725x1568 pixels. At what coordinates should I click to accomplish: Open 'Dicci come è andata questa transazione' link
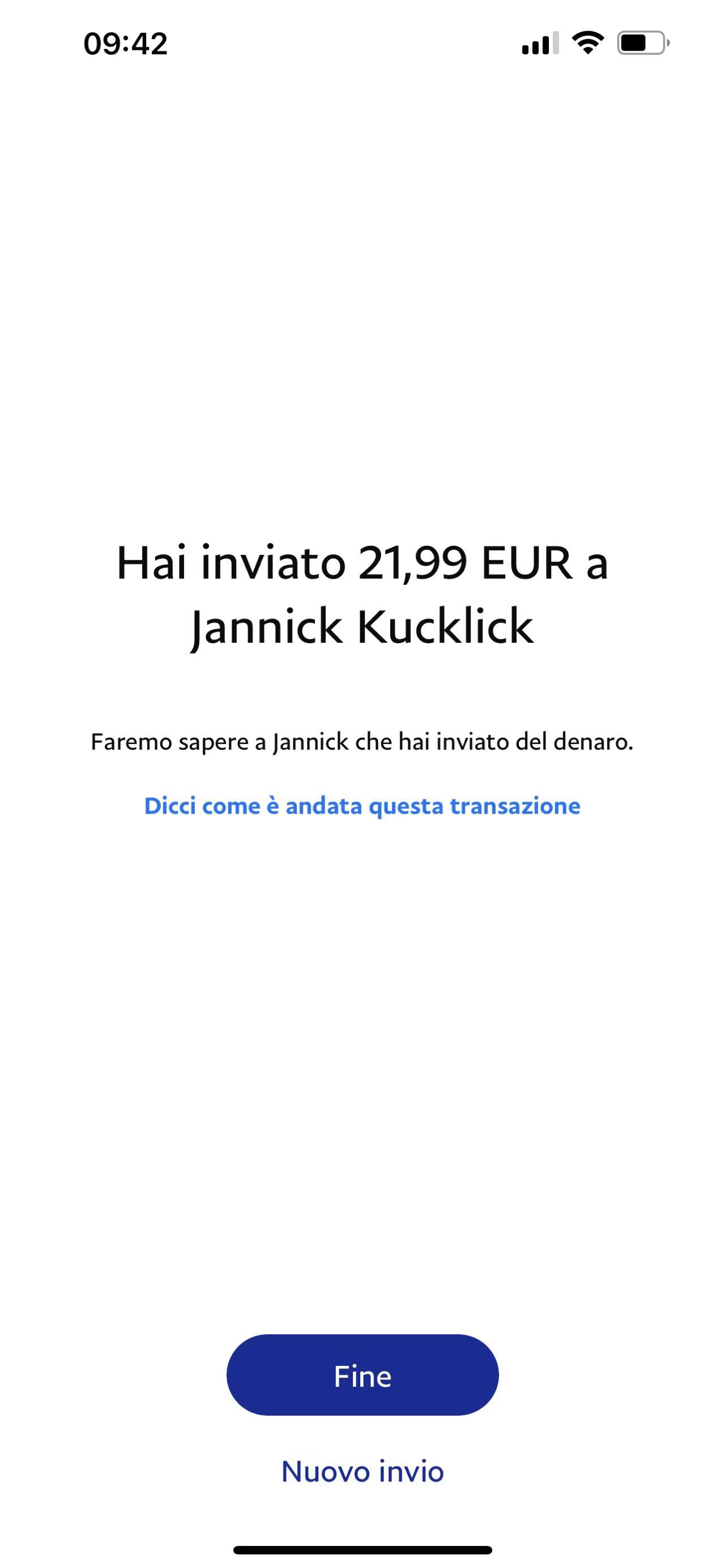[362, 806]
